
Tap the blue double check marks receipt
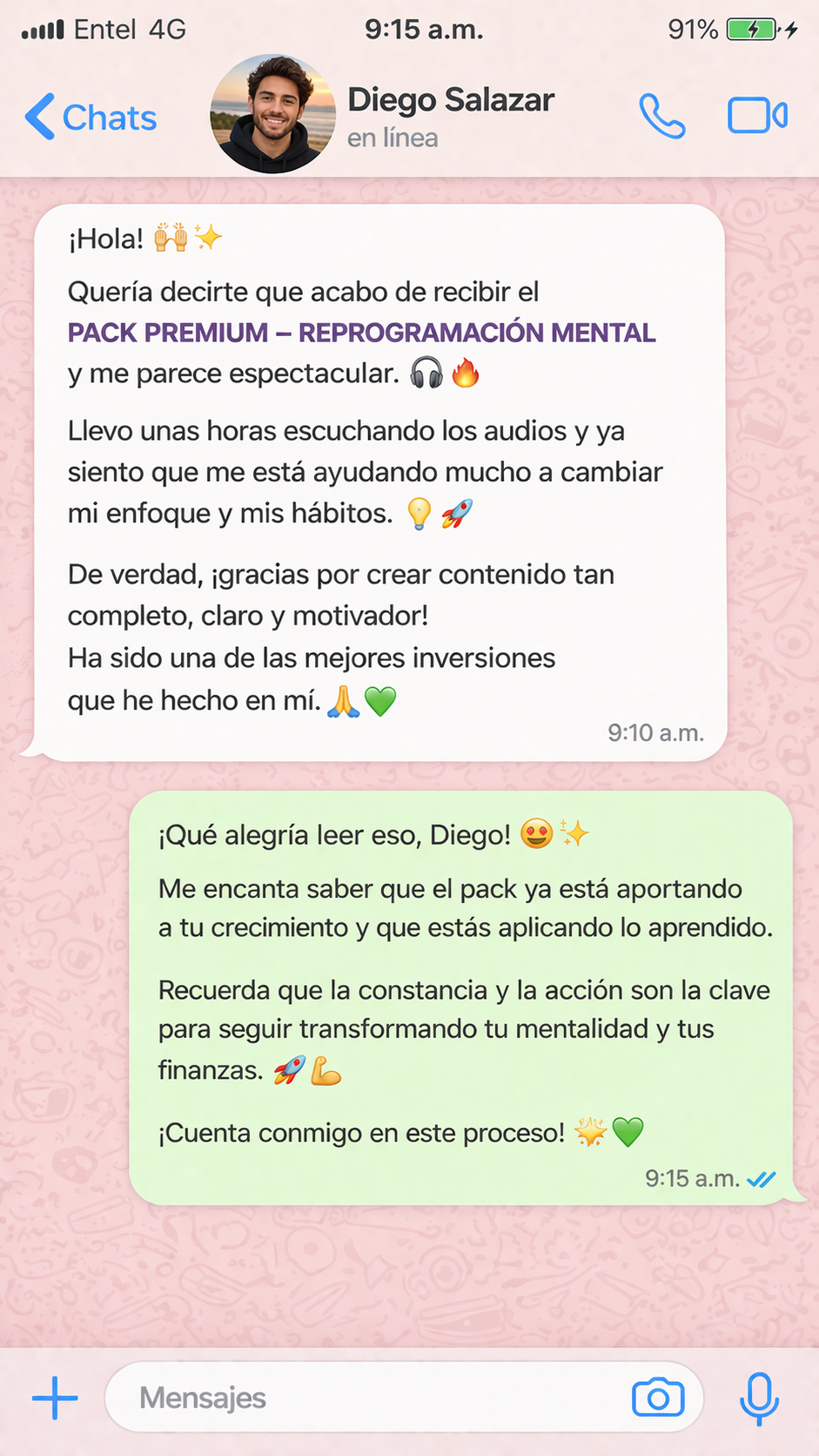(x=760, y=1177)
